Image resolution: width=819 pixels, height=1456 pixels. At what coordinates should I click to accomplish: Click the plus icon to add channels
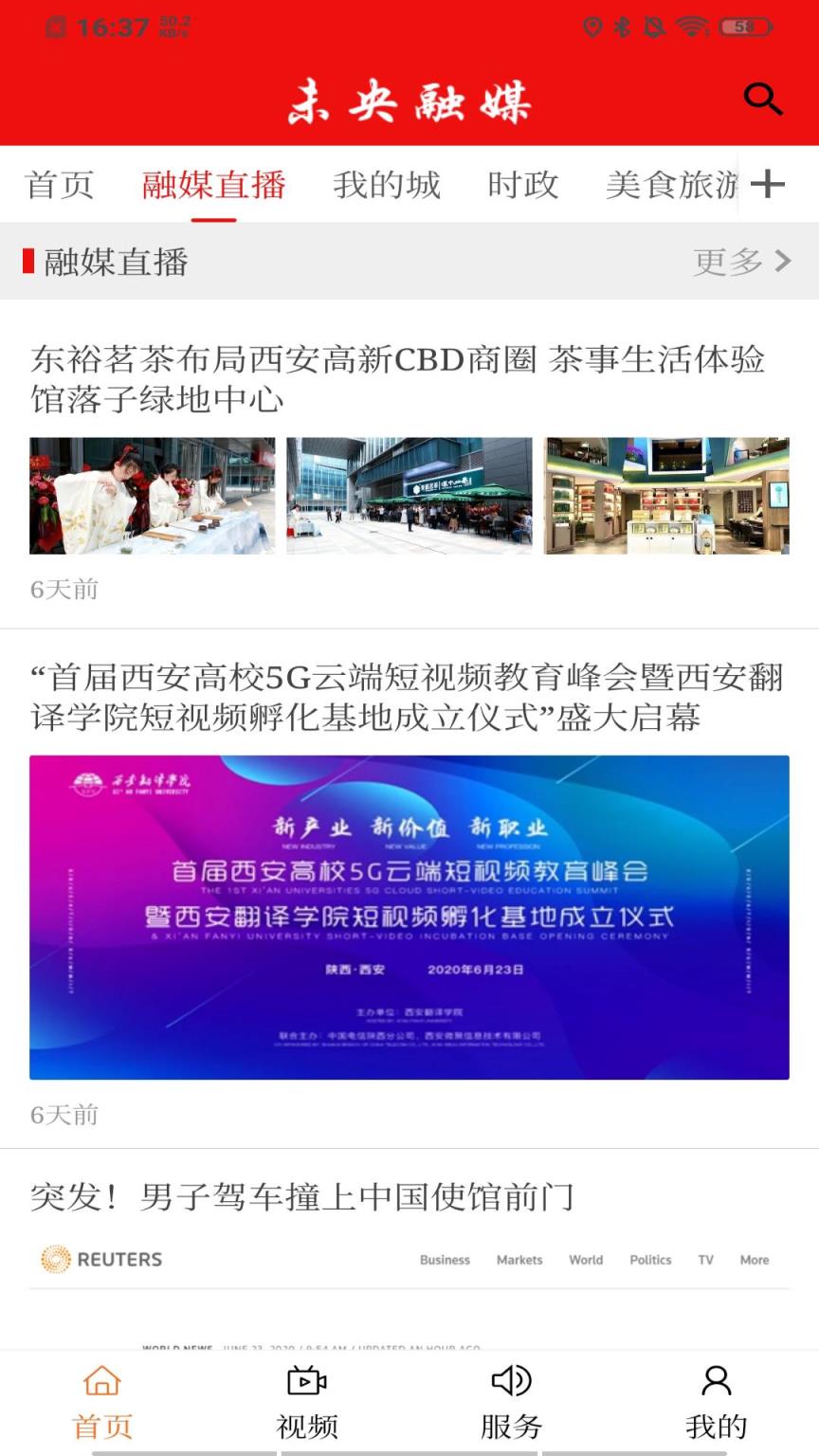point(770,186)
